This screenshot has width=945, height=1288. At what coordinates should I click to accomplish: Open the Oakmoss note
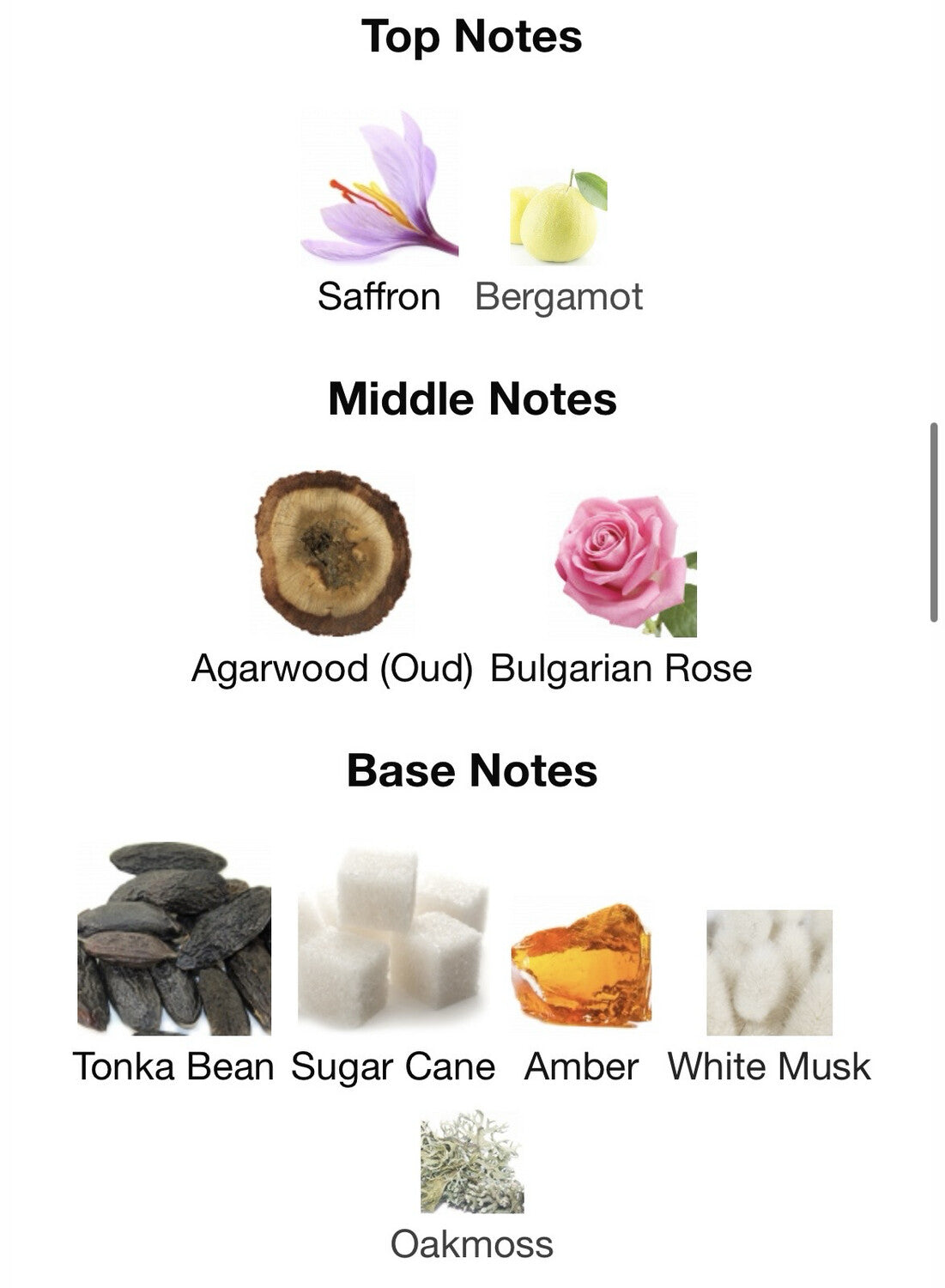[472, 1162]
